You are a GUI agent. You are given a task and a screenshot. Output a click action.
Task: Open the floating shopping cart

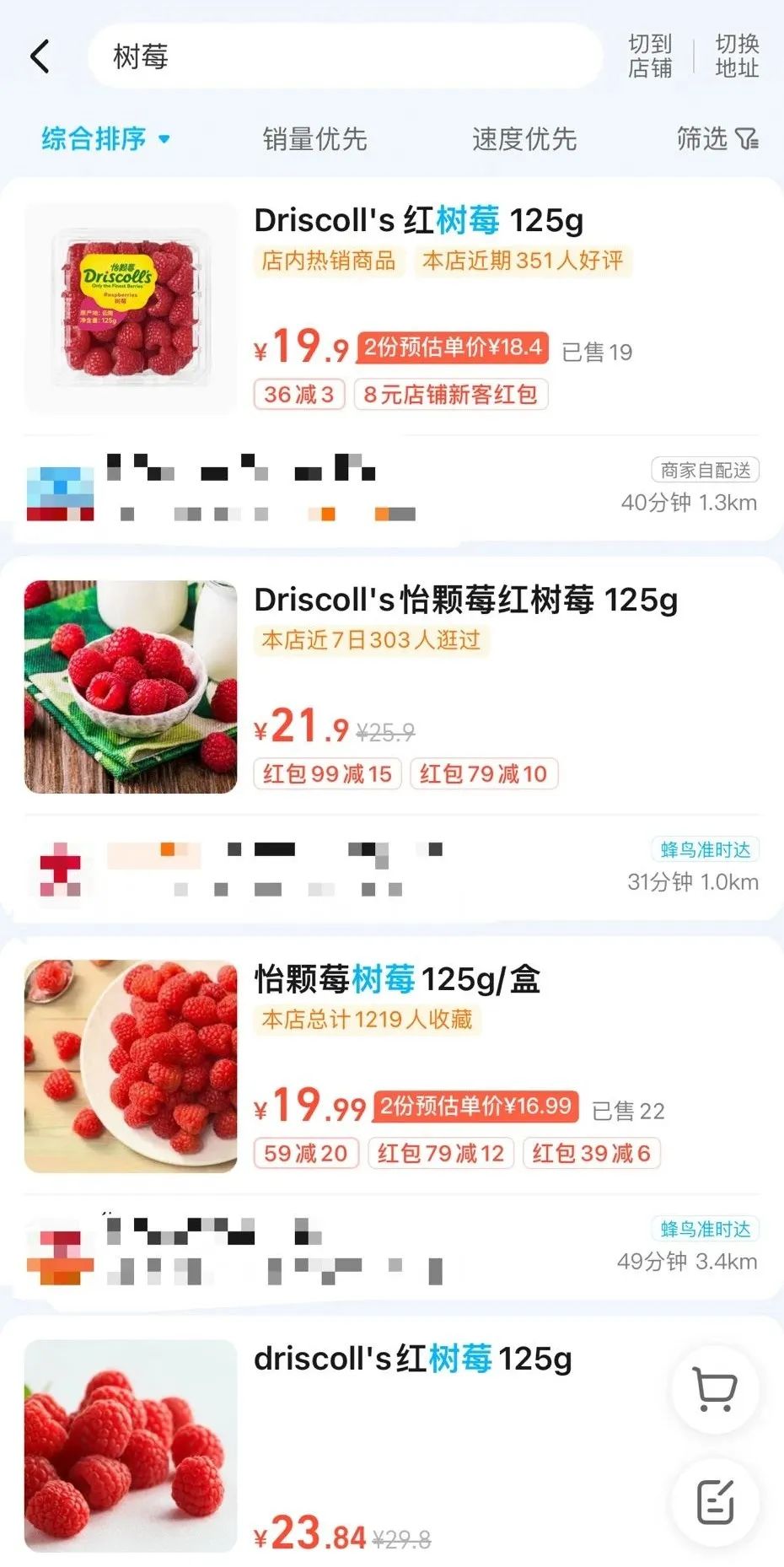point(715,1389)
